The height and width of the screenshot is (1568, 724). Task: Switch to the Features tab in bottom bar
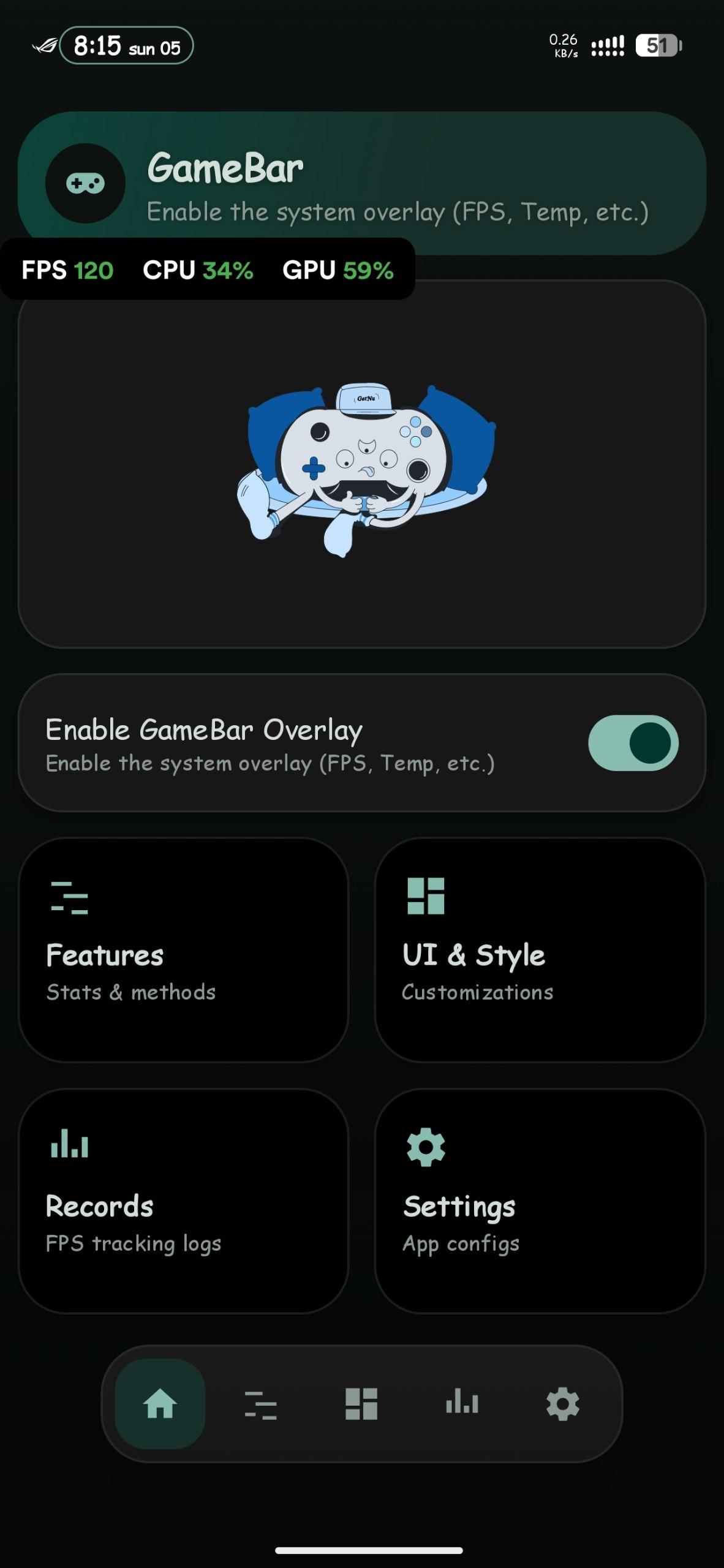click(260, 1404)
